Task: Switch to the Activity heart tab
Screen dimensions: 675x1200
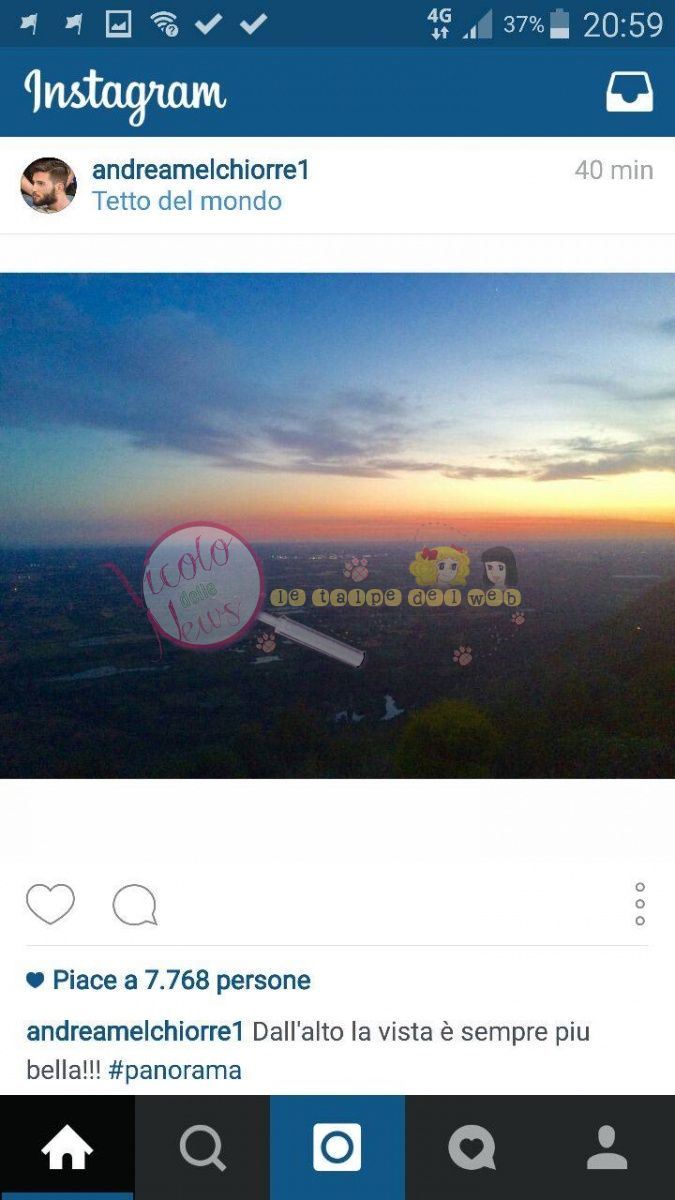Action: [472, 1147]
